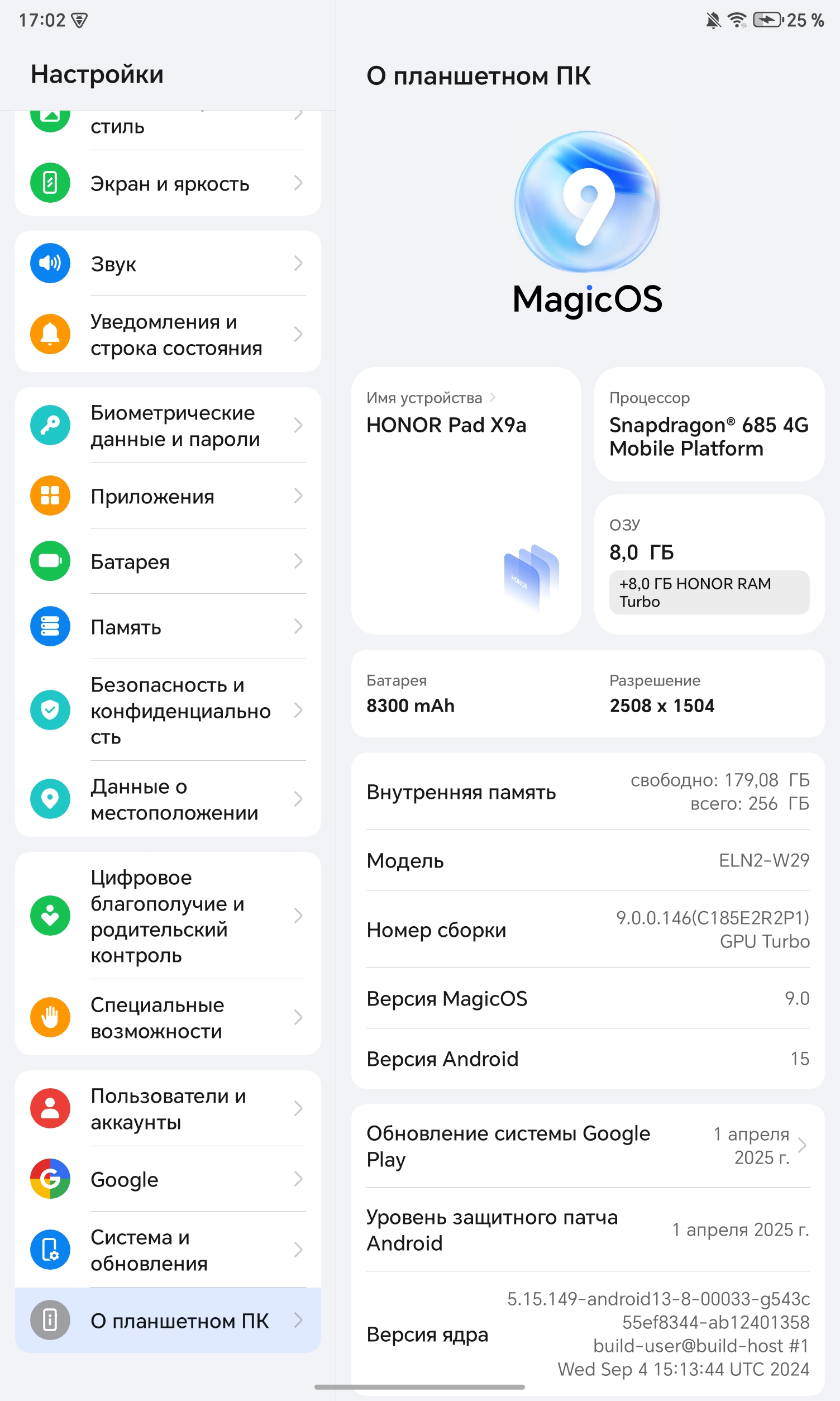Tap the Версия Android row
840x1401 pixels.
click(x=588, y=1059)
